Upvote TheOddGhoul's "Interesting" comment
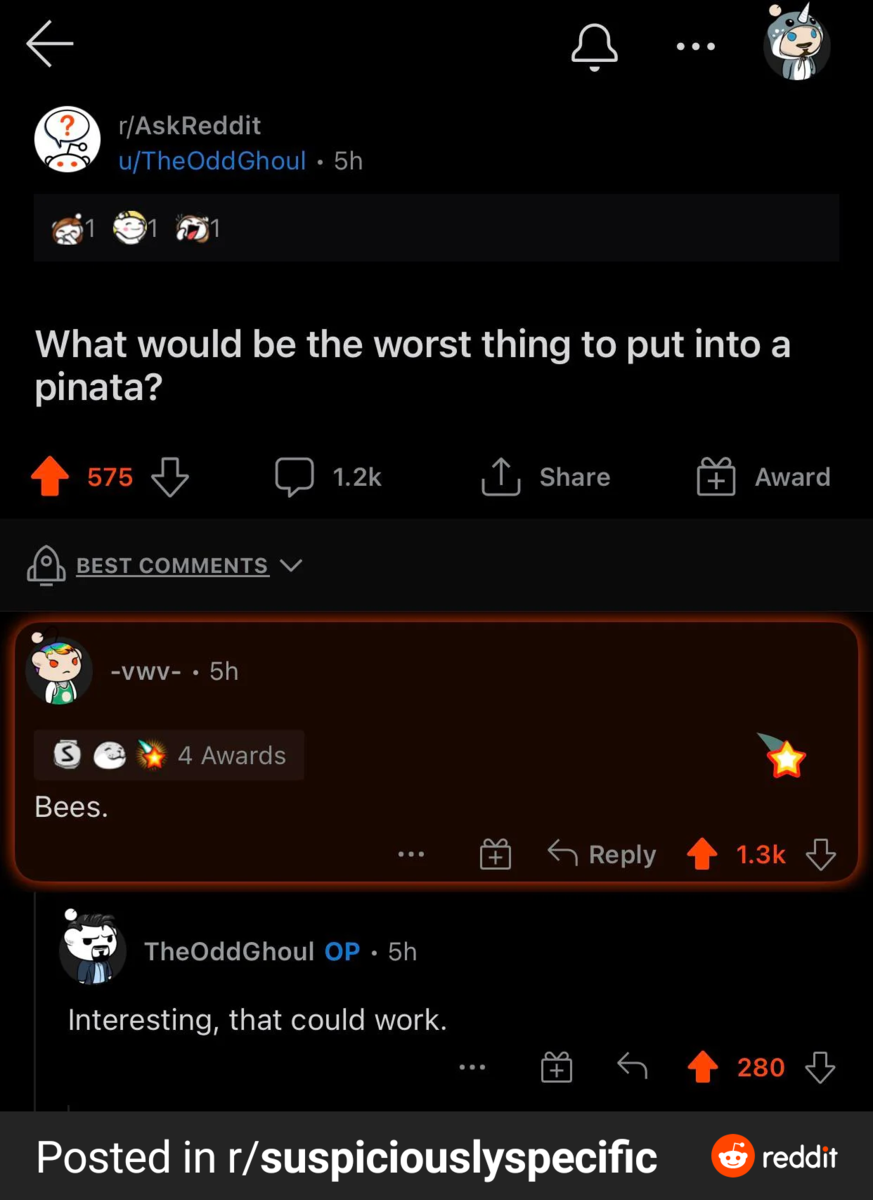873x1200 pixels. coord(703,1068)
